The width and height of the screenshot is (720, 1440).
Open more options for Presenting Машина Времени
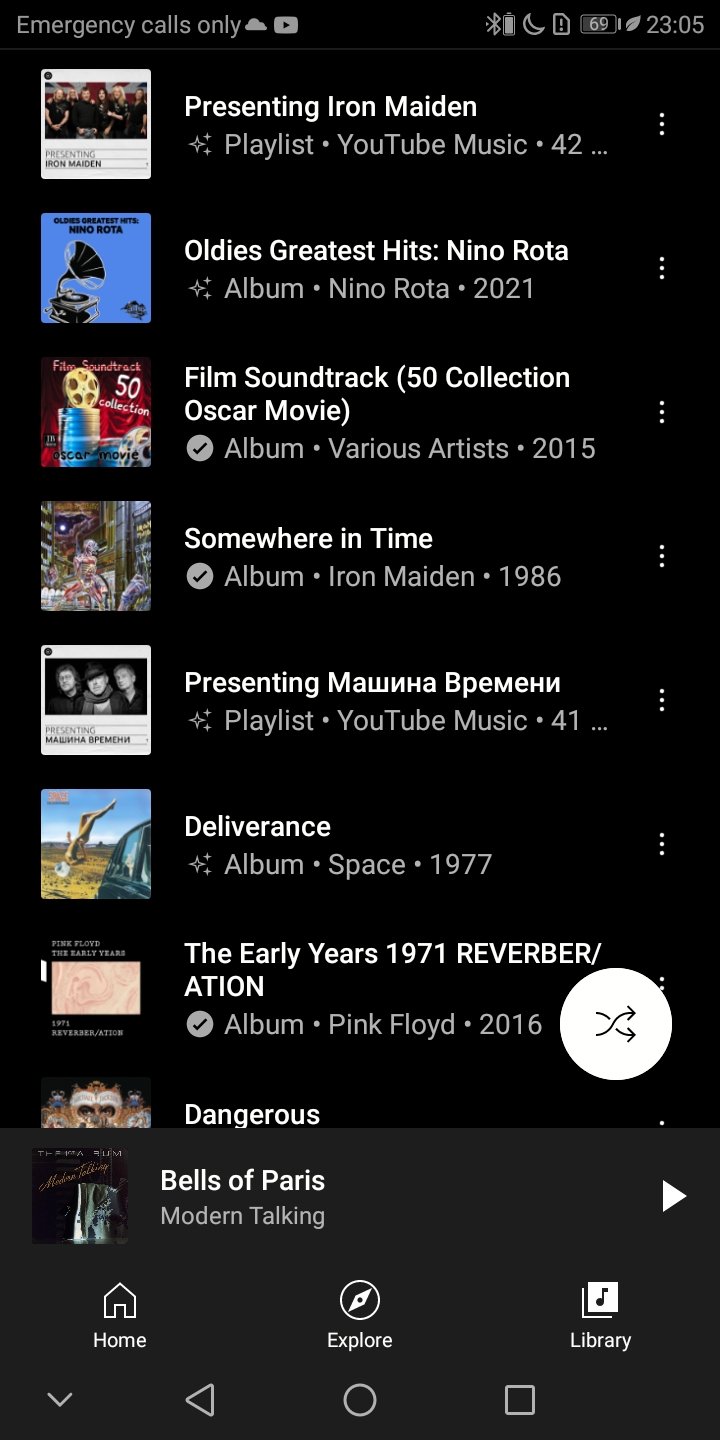point(661,700)
